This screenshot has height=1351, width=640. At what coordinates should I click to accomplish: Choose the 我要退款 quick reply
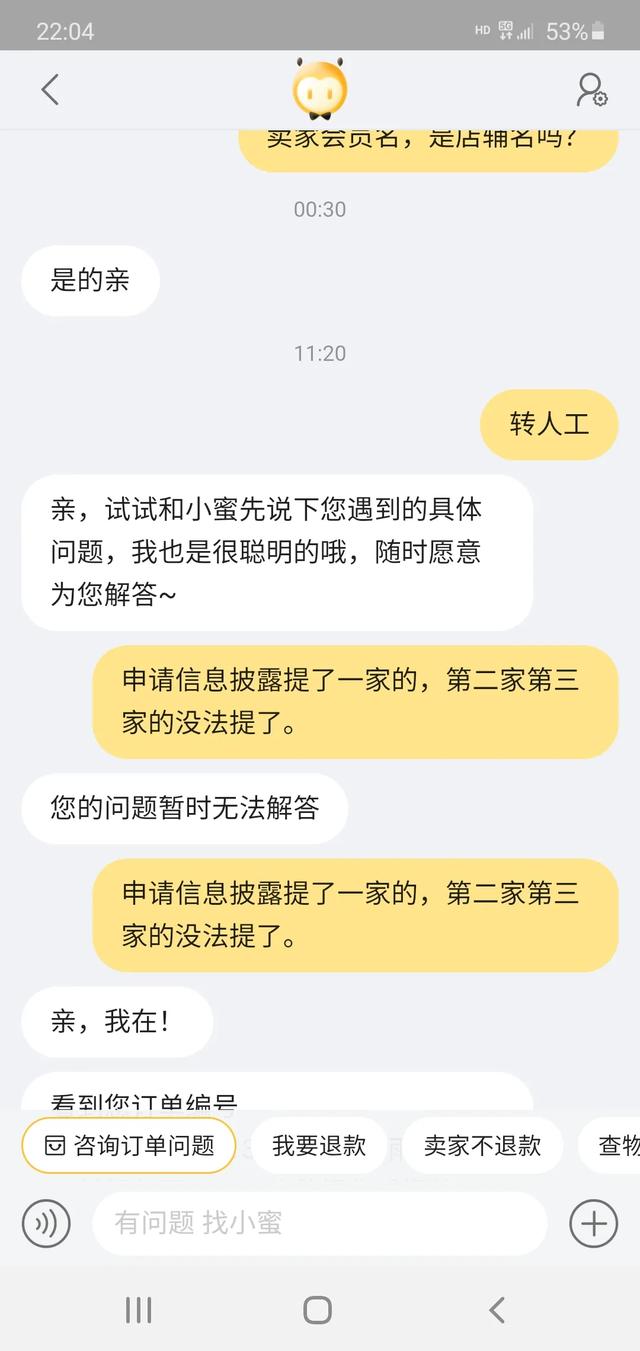[x=319, y=1145]
